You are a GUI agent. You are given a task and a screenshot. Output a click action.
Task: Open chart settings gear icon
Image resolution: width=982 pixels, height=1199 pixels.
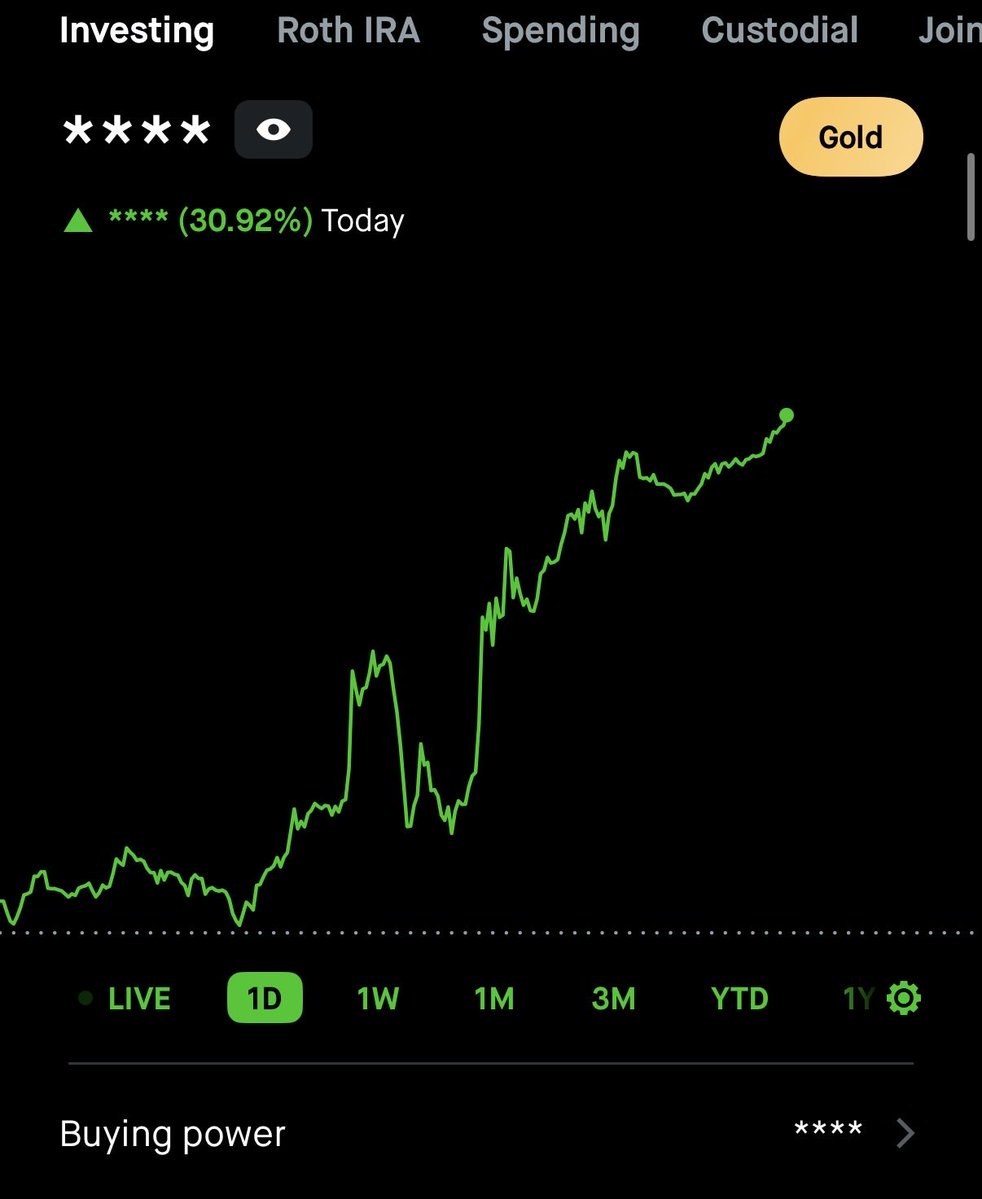(904, 998)
